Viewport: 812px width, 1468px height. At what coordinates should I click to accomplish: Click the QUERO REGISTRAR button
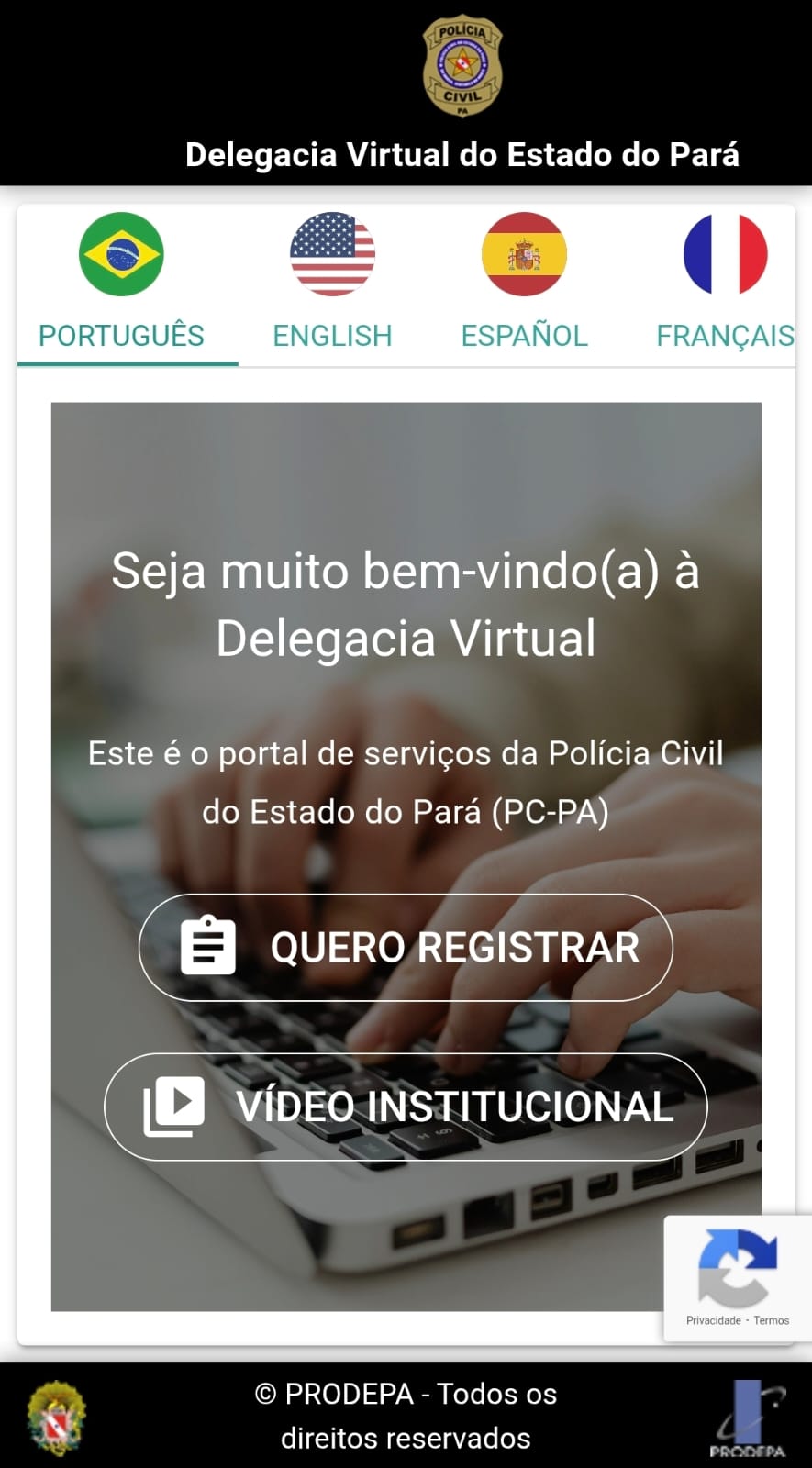pyautogui.click(x=406, y=946)
